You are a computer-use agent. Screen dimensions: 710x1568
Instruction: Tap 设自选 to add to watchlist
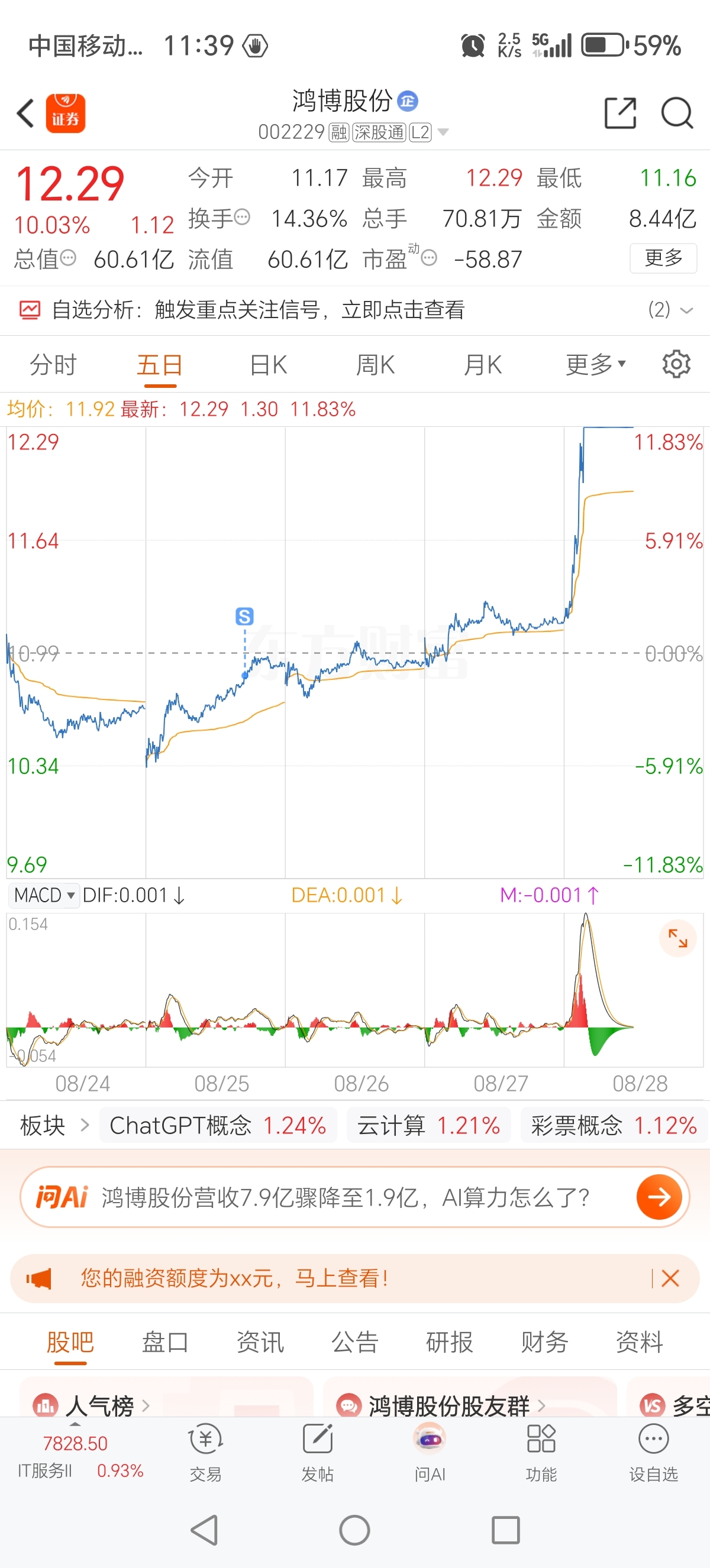[x=653, y=1453]
